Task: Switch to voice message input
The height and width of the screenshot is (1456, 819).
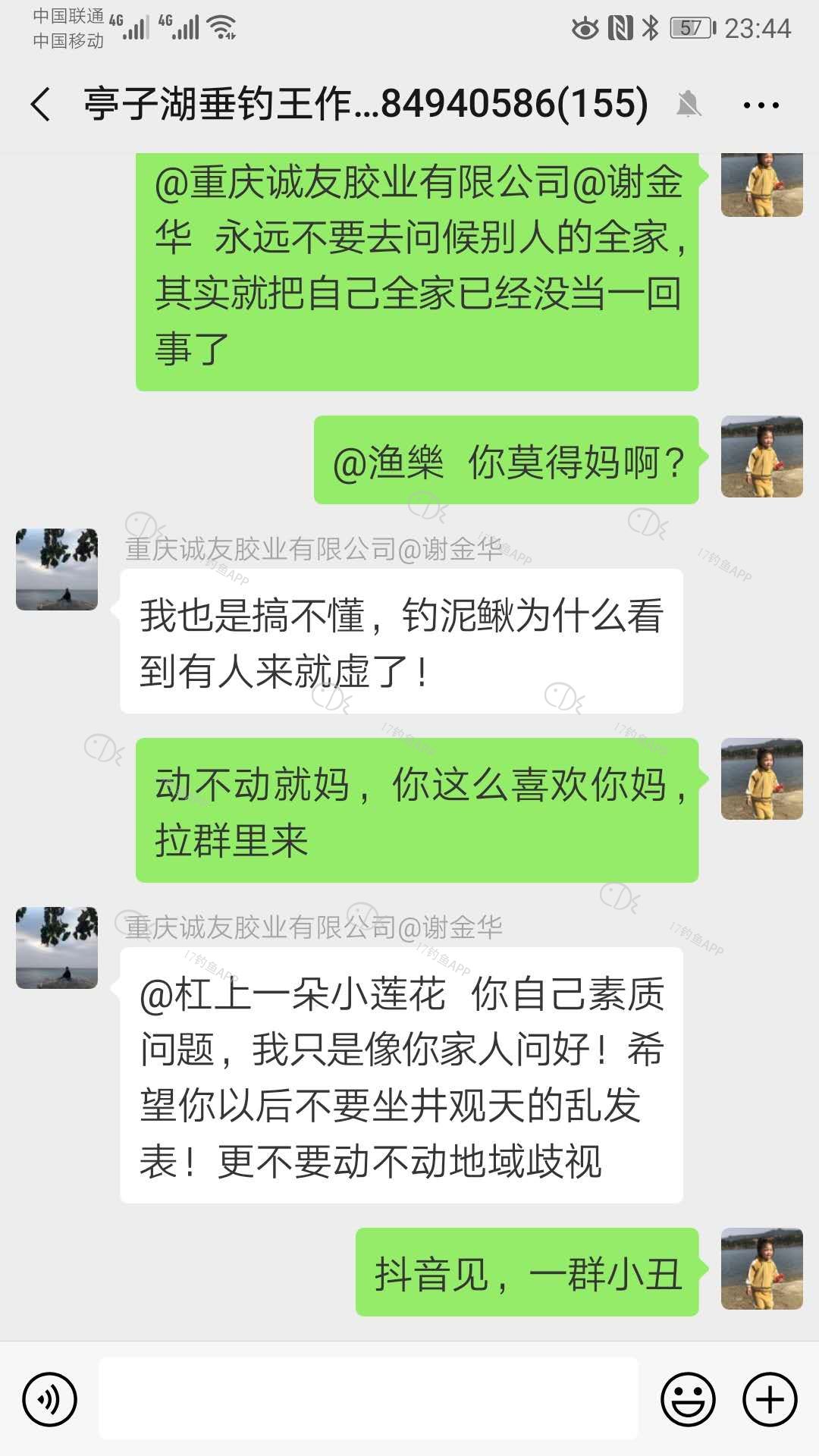Action: tap(50, 1399)
